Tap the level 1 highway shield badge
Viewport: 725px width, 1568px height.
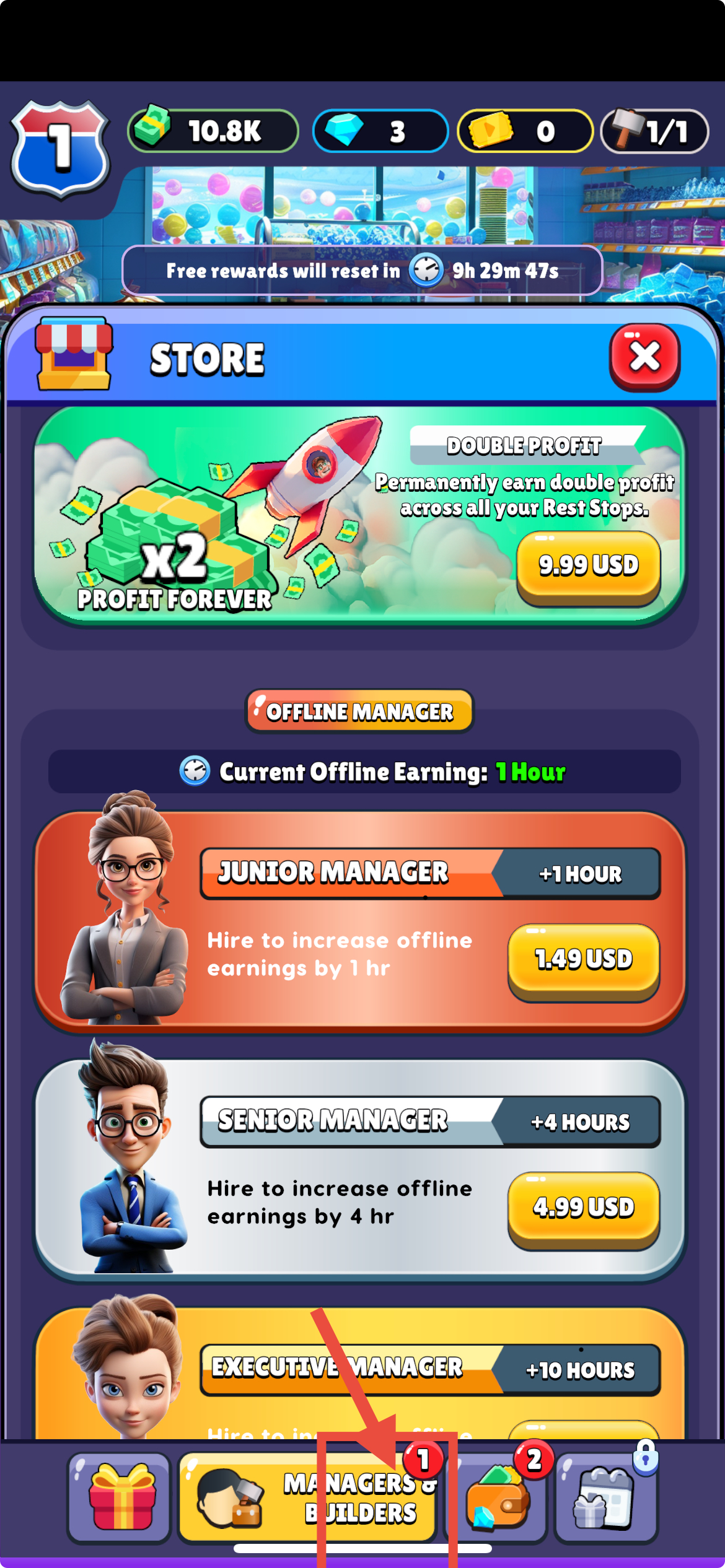tap(60, 149)
